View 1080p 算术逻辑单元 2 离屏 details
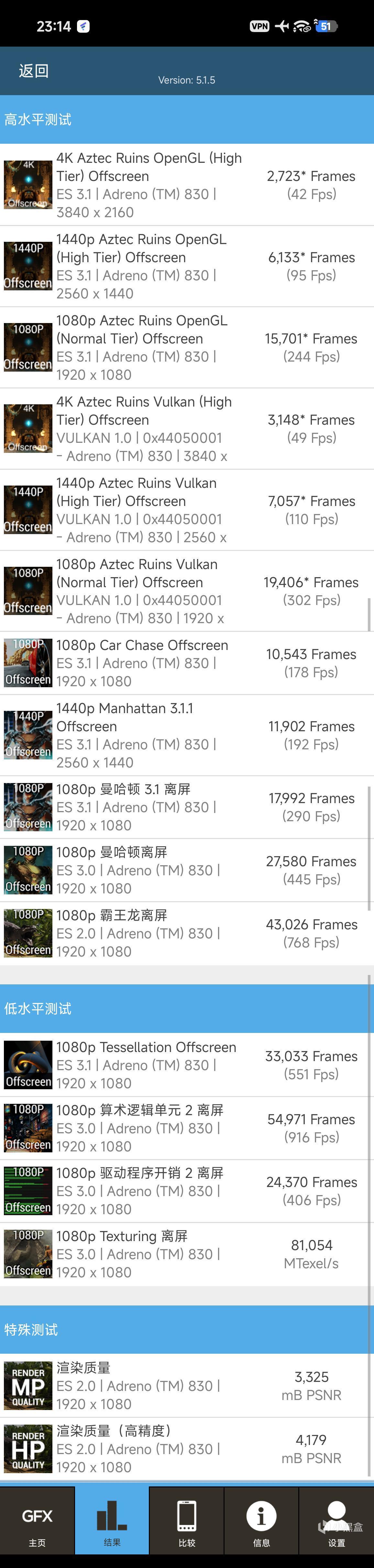Image resolution: width=374 pixels, height=1568 pixels. pos(187,1128)
